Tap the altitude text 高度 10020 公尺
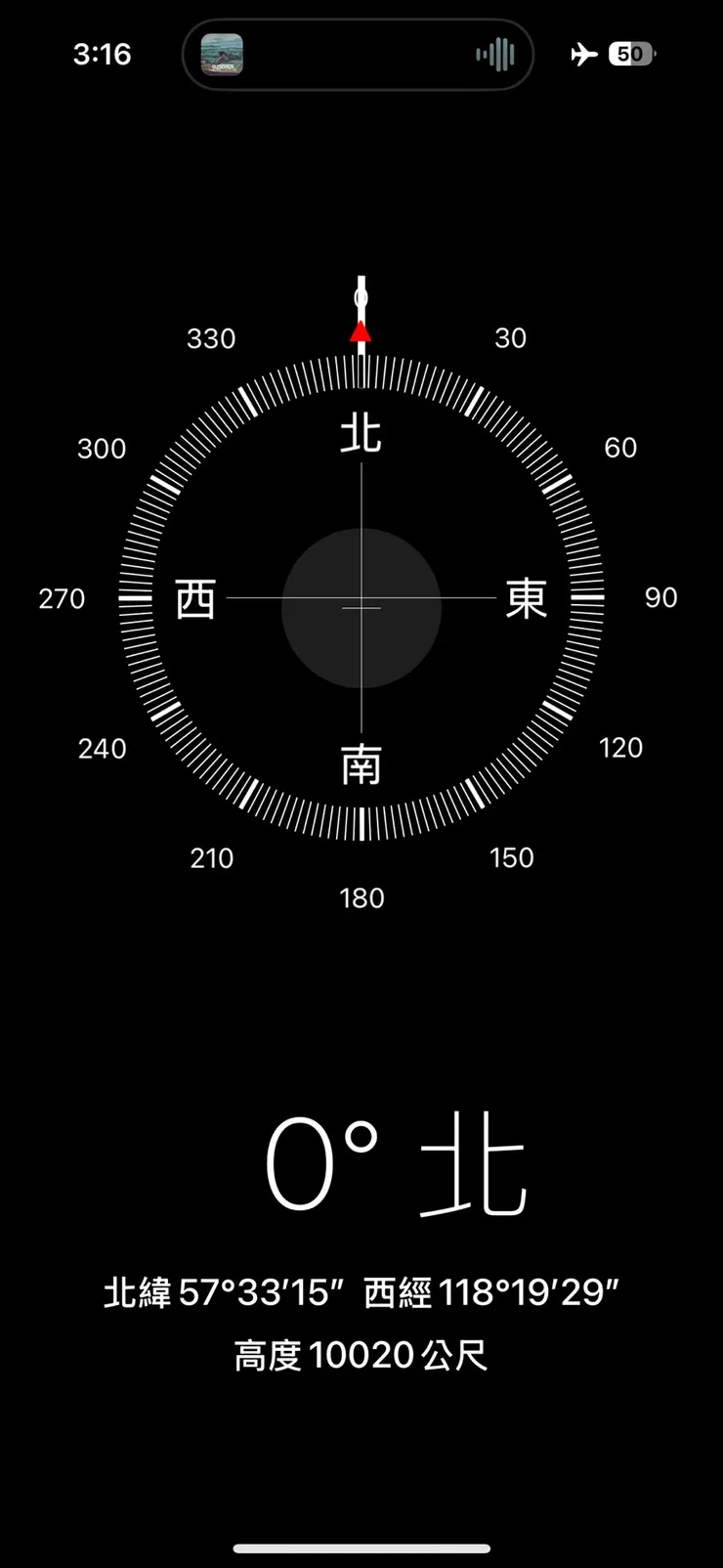This screenshot has height=1568, width=723. (361, 1354)
